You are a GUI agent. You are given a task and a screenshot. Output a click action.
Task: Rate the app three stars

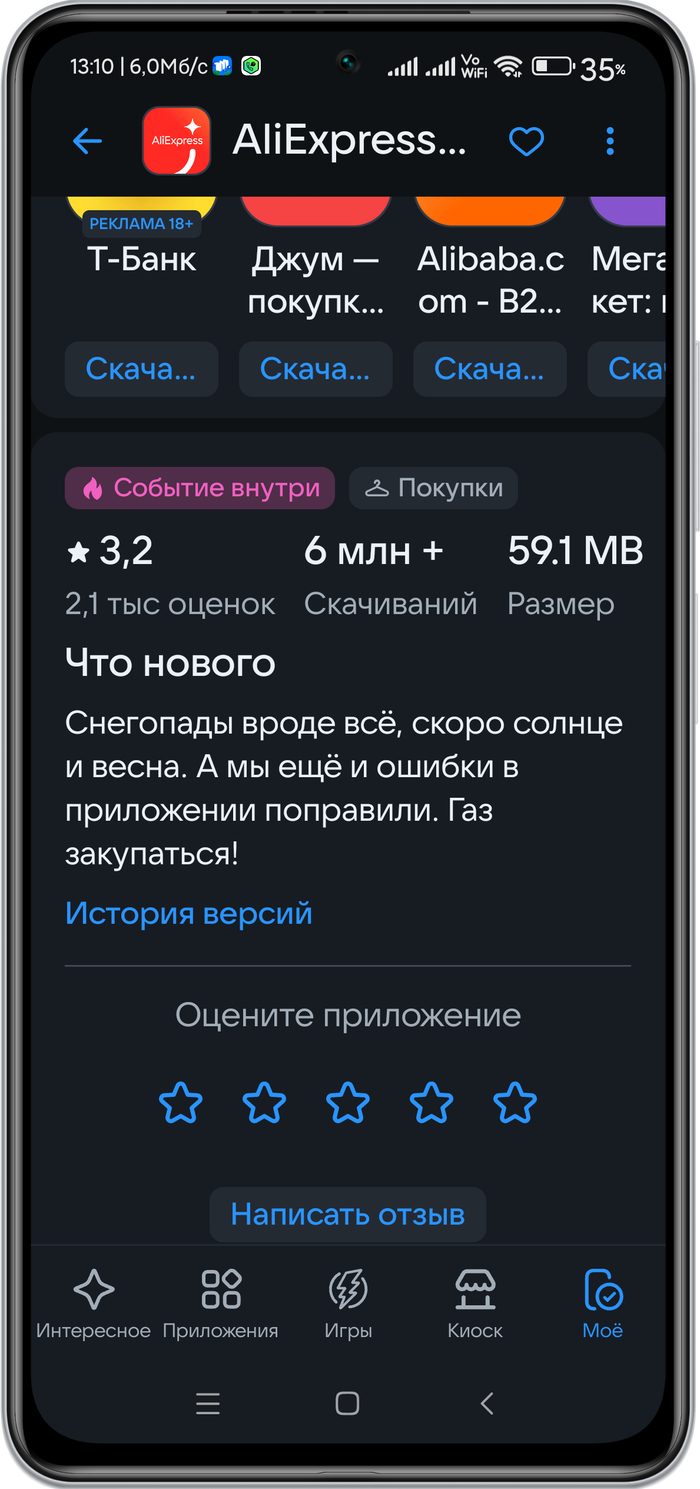tap(348, 1103)
